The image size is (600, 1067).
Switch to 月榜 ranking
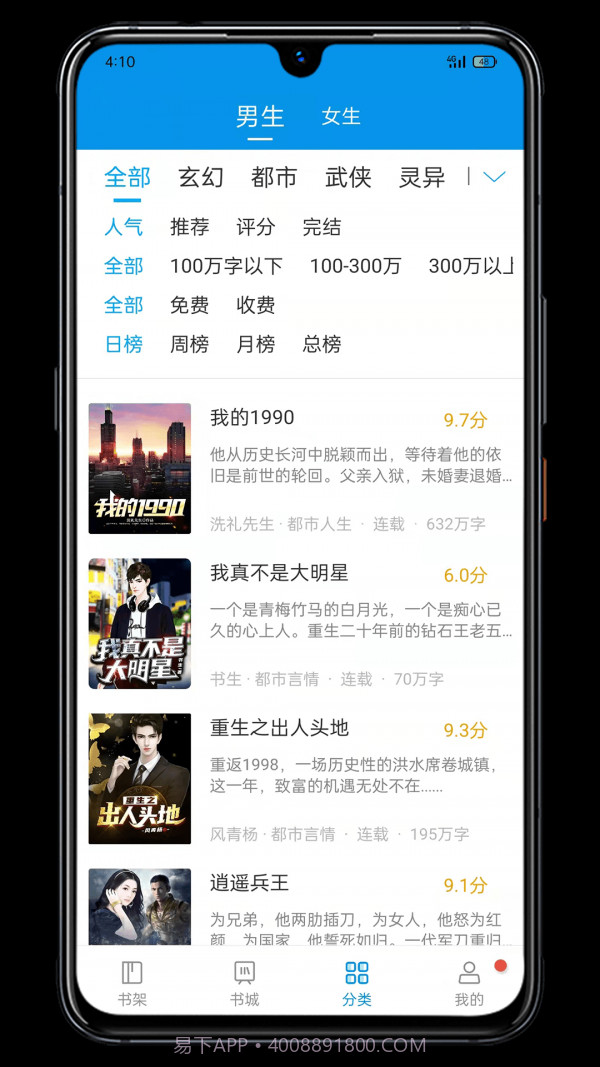[255, 344]
